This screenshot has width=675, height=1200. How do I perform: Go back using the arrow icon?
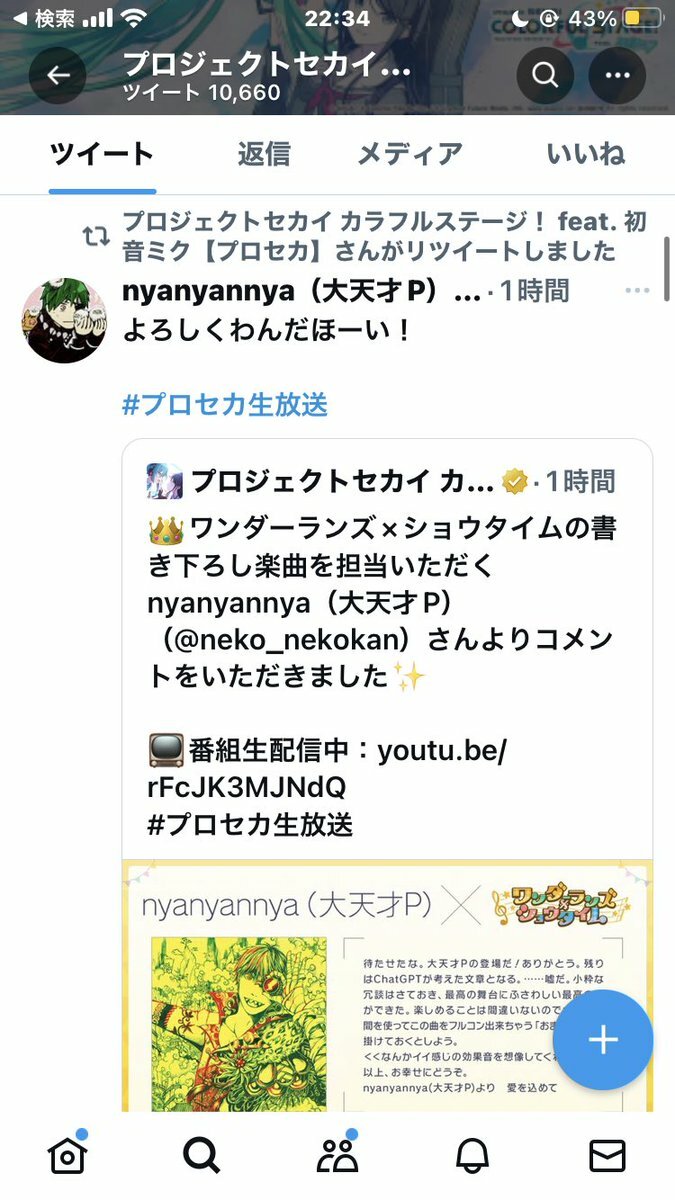click(58, 75)
